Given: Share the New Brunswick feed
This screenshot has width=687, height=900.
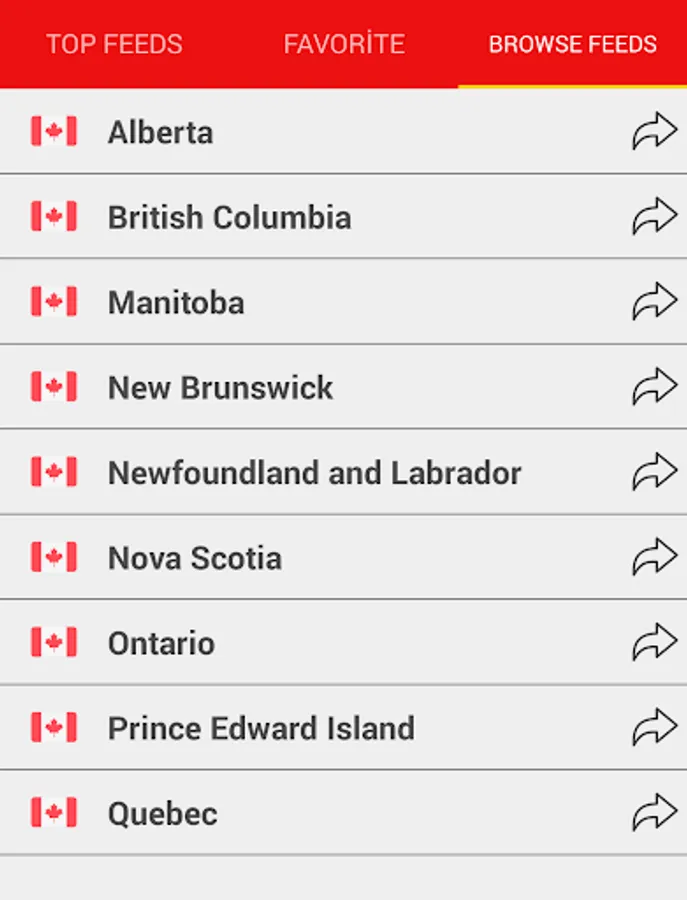Looking at the screenshot, I should (x=654, y=387).
